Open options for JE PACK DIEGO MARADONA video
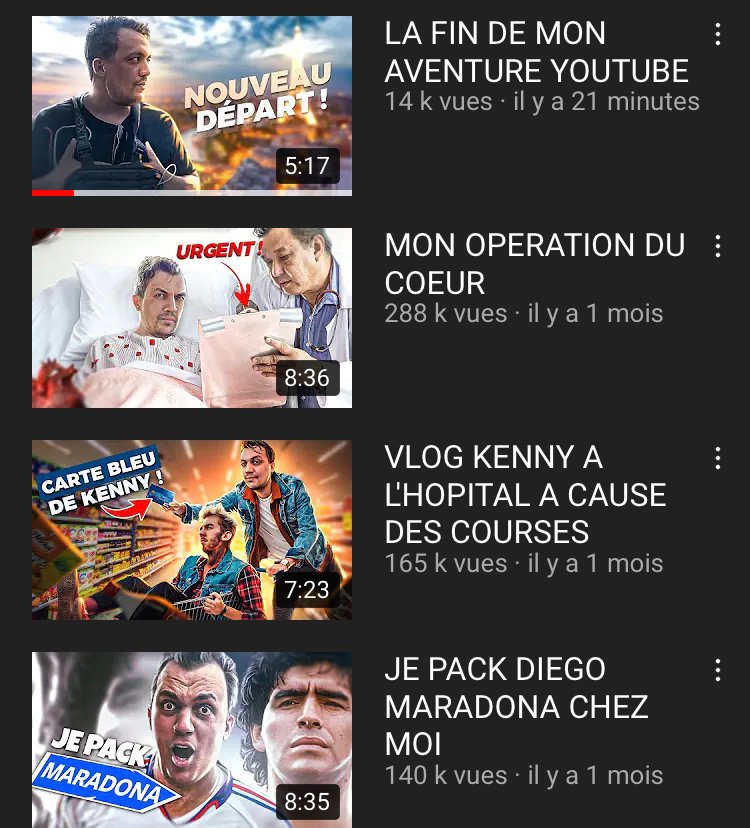The width and height of the screenshot is (750, 828). coord(717,670)
